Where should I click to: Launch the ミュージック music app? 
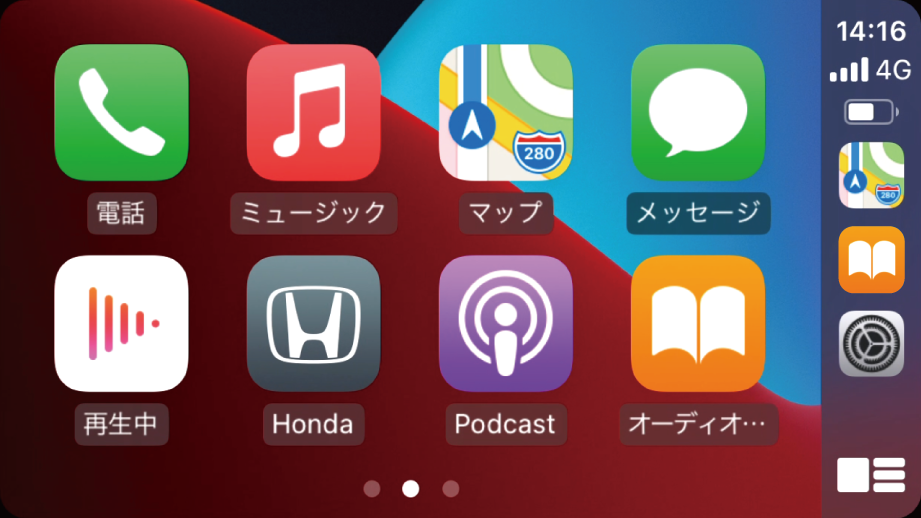coord(313,112)
